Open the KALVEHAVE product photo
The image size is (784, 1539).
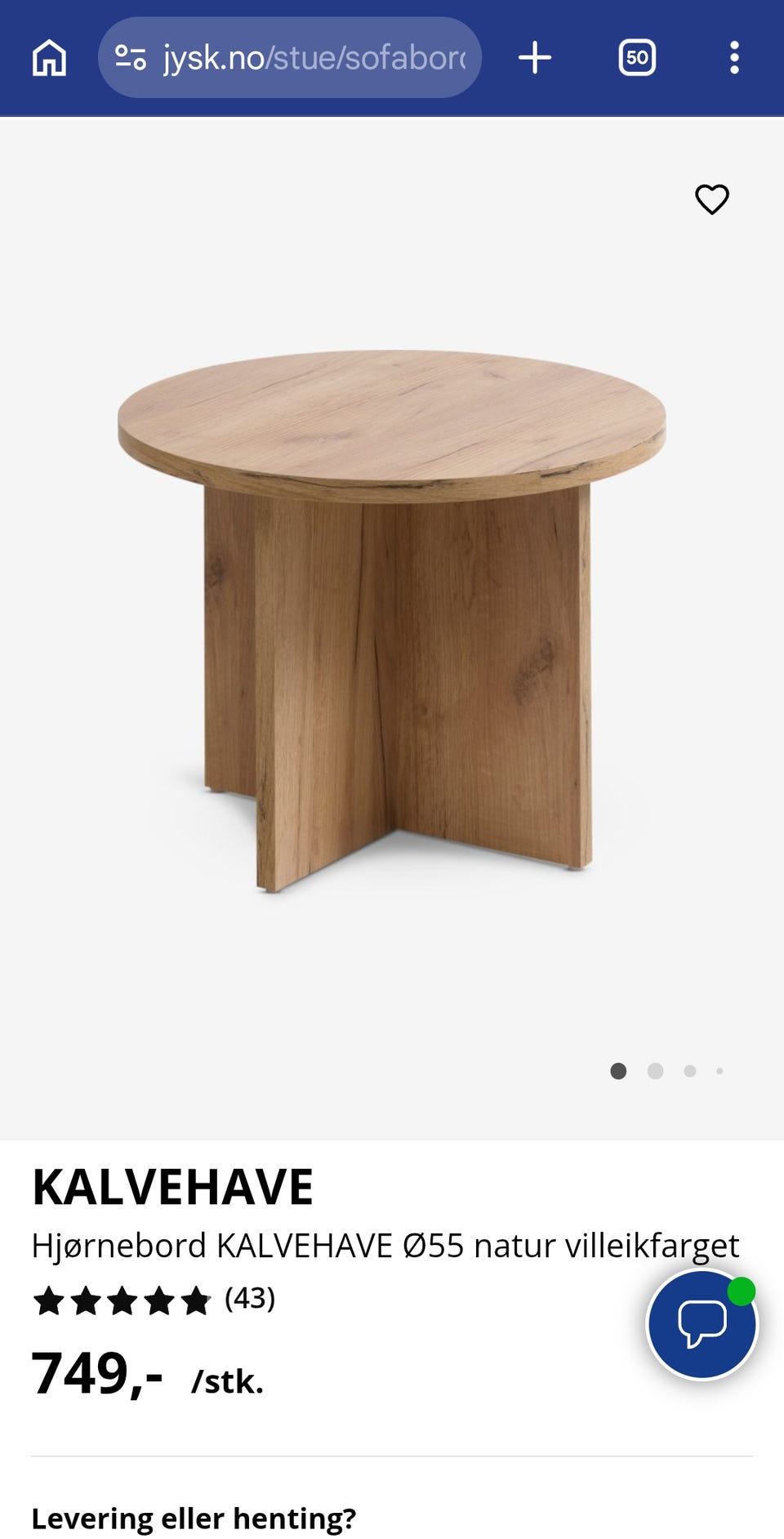coord(392,621)
